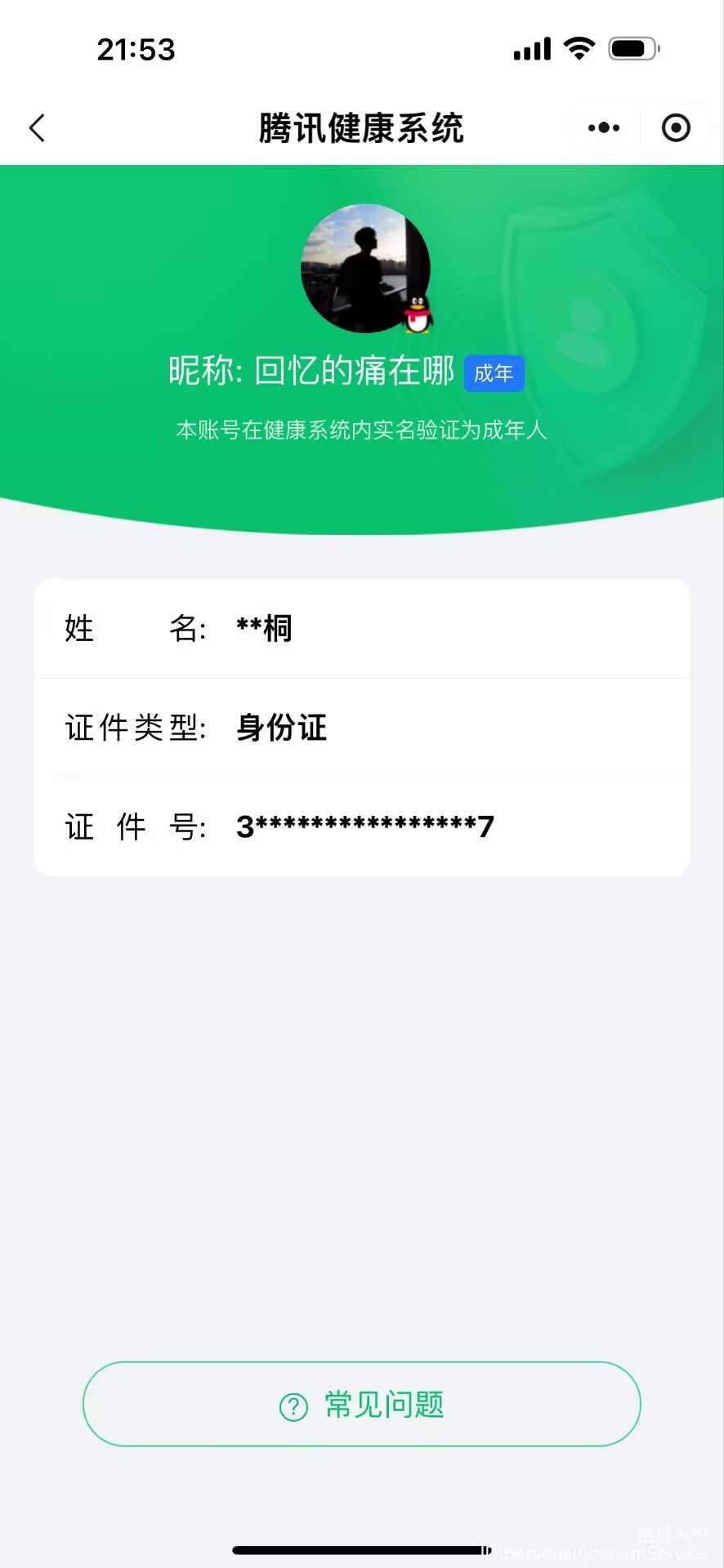Tap the circular capsule exit icon
Viewport: 724px width, 1568px height.
point(675,127)
